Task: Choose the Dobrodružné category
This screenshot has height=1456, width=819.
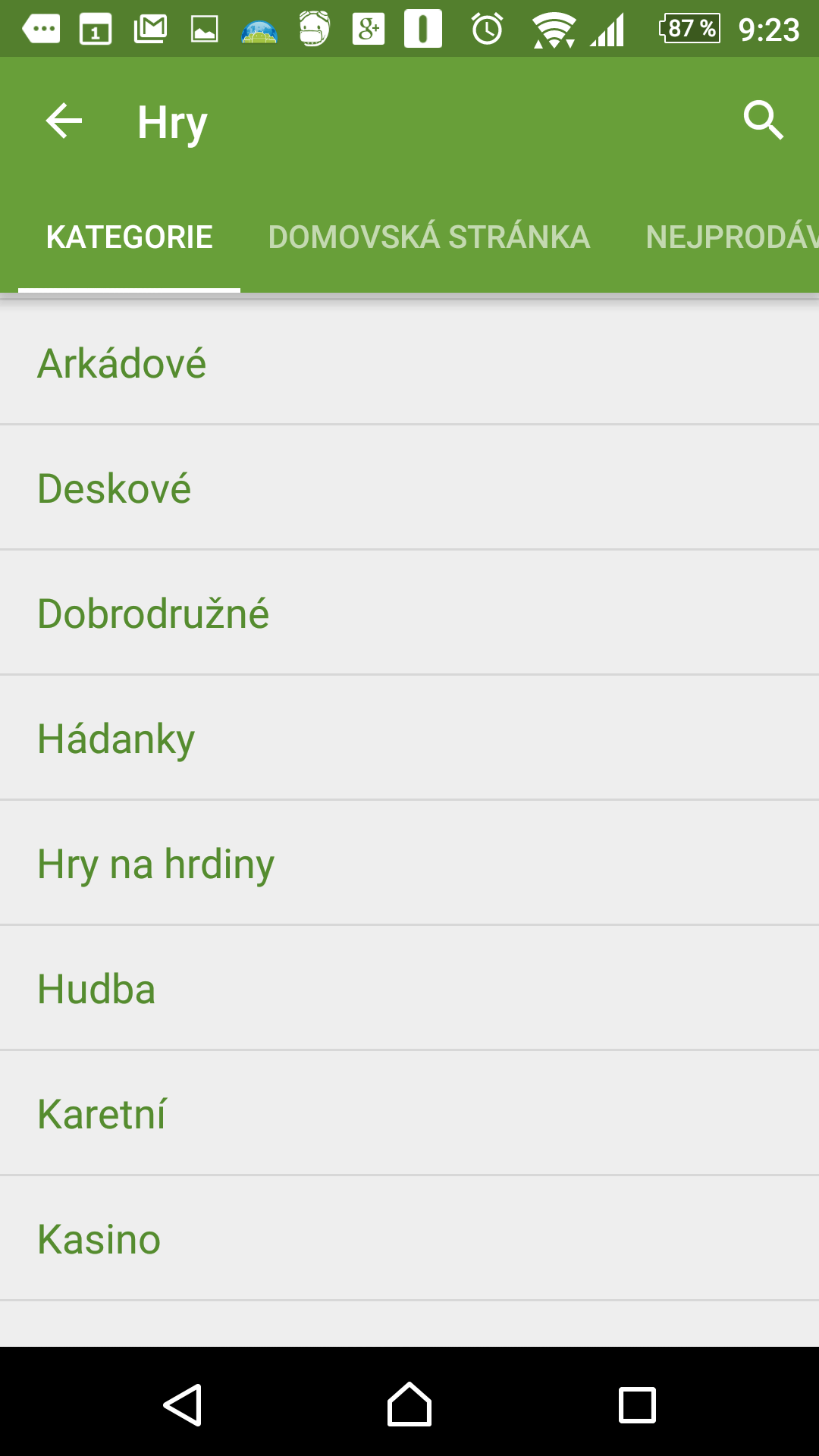Action: pos(409,613)
